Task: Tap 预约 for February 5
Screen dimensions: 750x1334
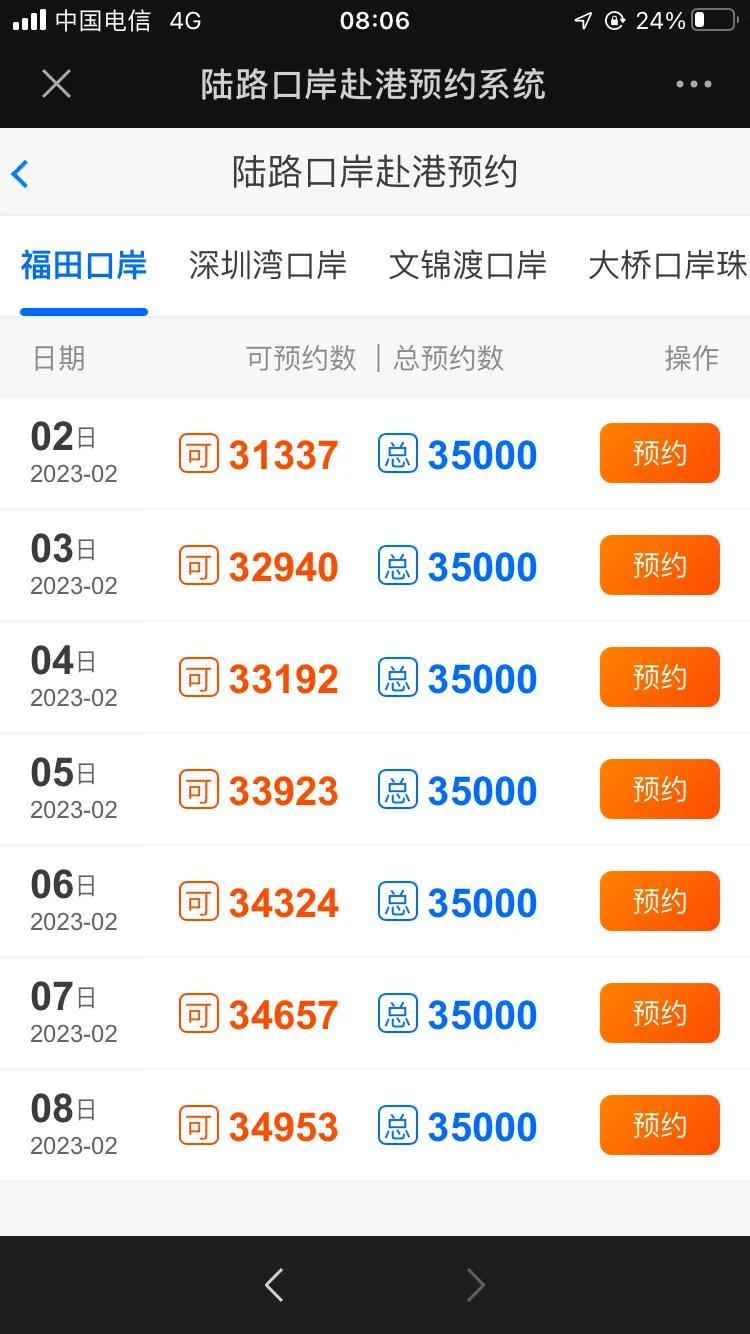Action: point(659,789)
